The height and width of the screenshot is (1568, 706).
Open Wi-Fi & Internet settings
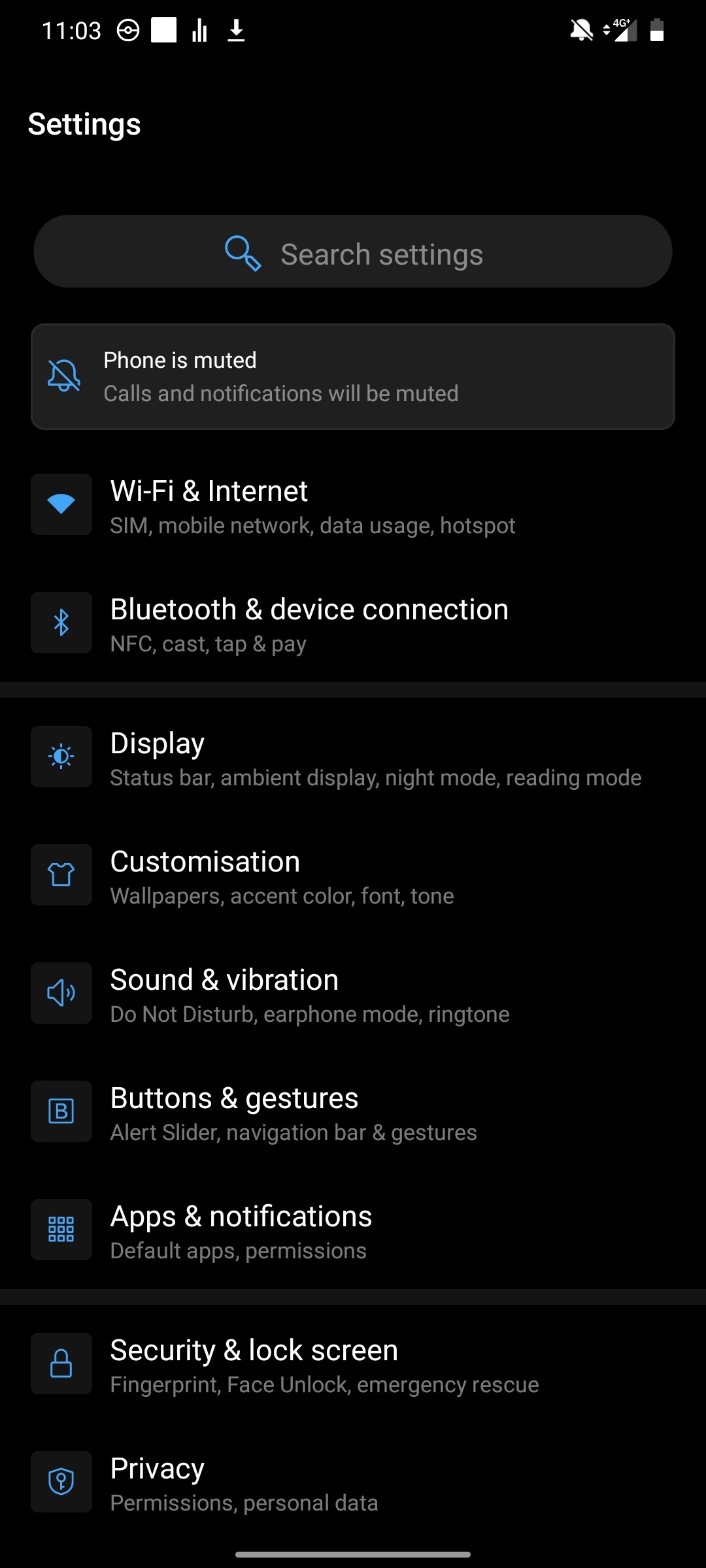click(x=353, y=506)
